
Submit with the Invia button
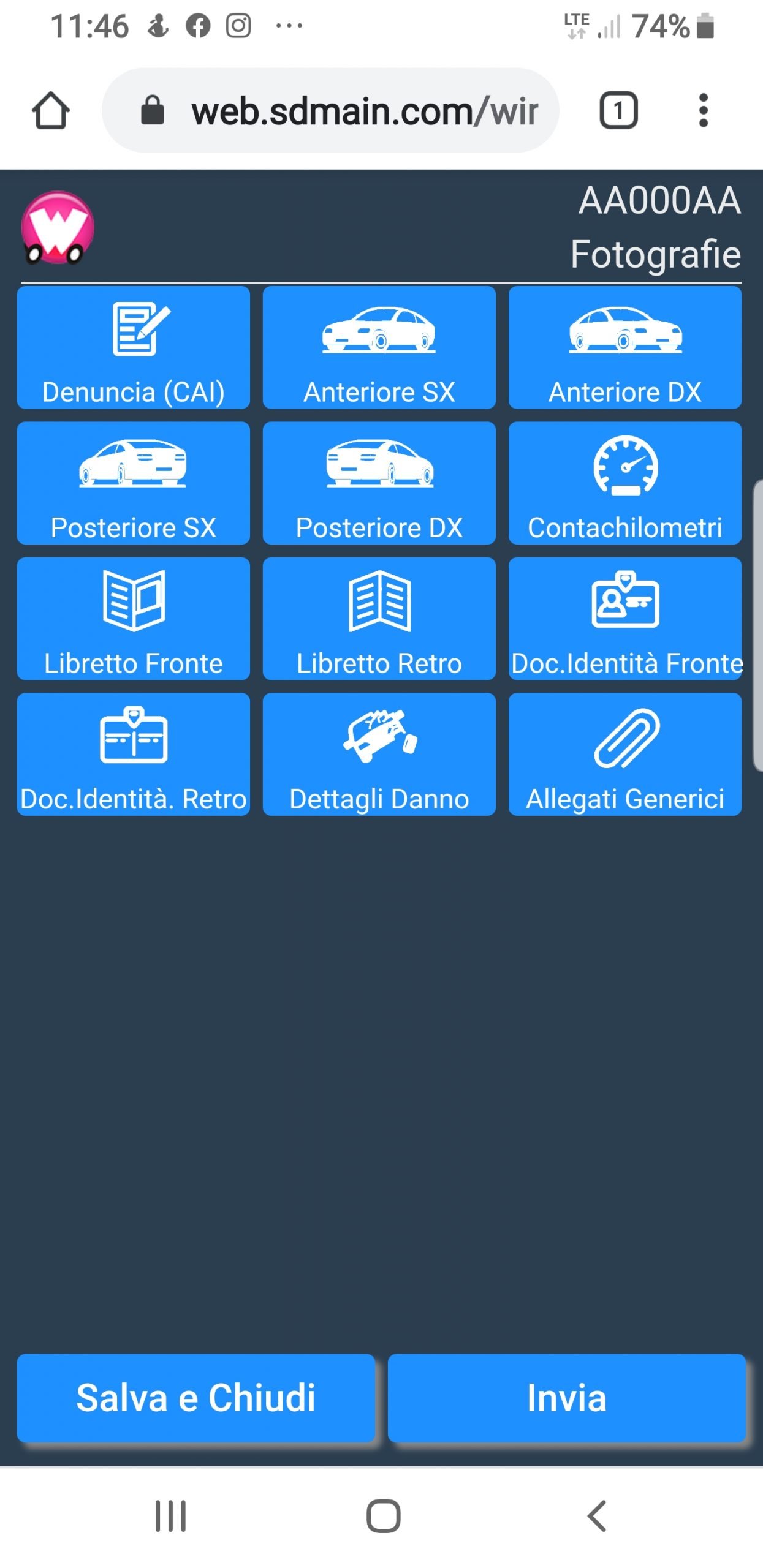coord(566,1398)
